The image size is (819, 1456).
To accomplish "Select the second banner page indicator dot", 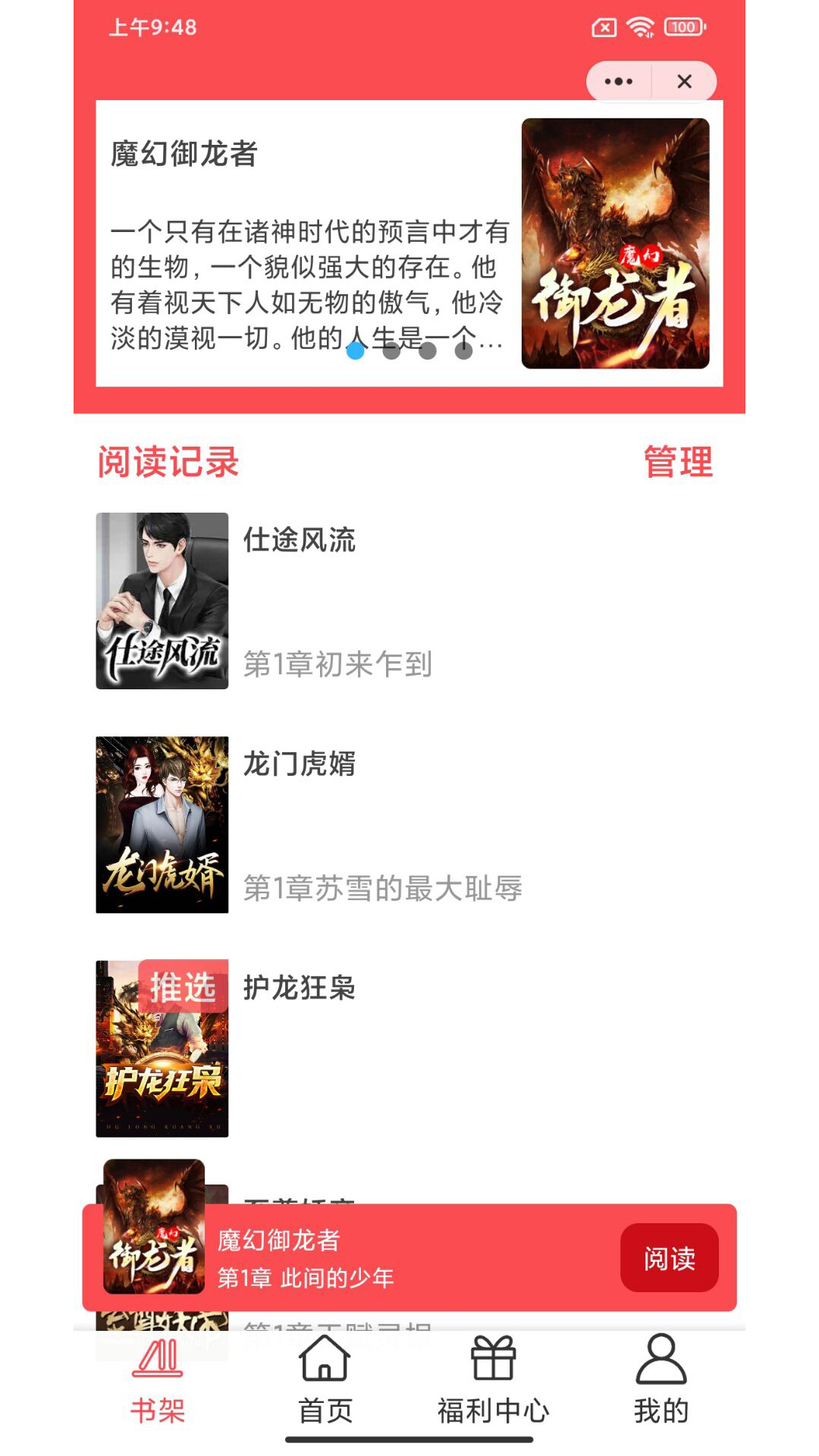I will tap(391, 351).
